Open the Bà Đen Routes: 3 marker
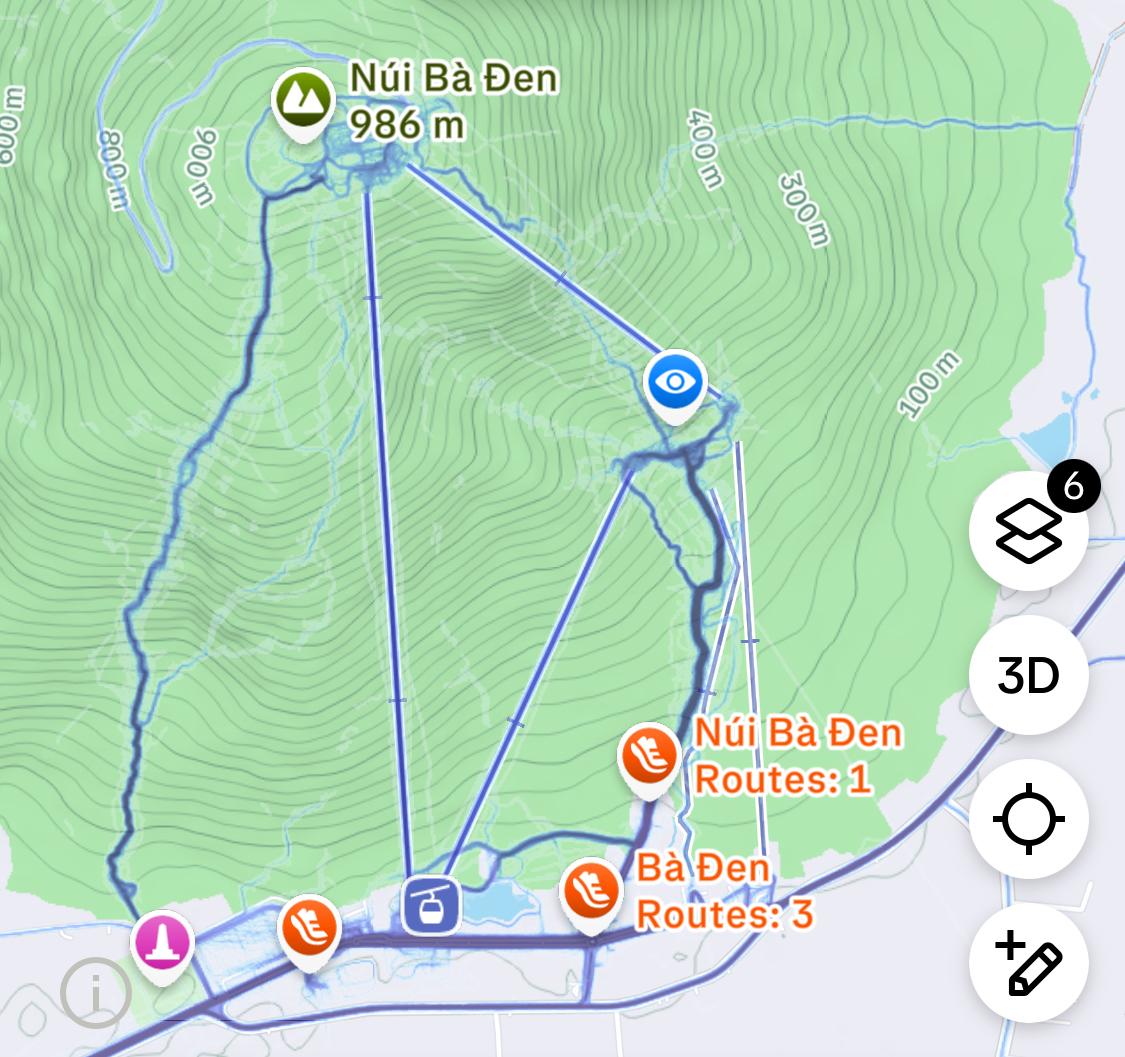This screenshot has height=1057, width=1125. pyautogui.click(x=593, y=893)
